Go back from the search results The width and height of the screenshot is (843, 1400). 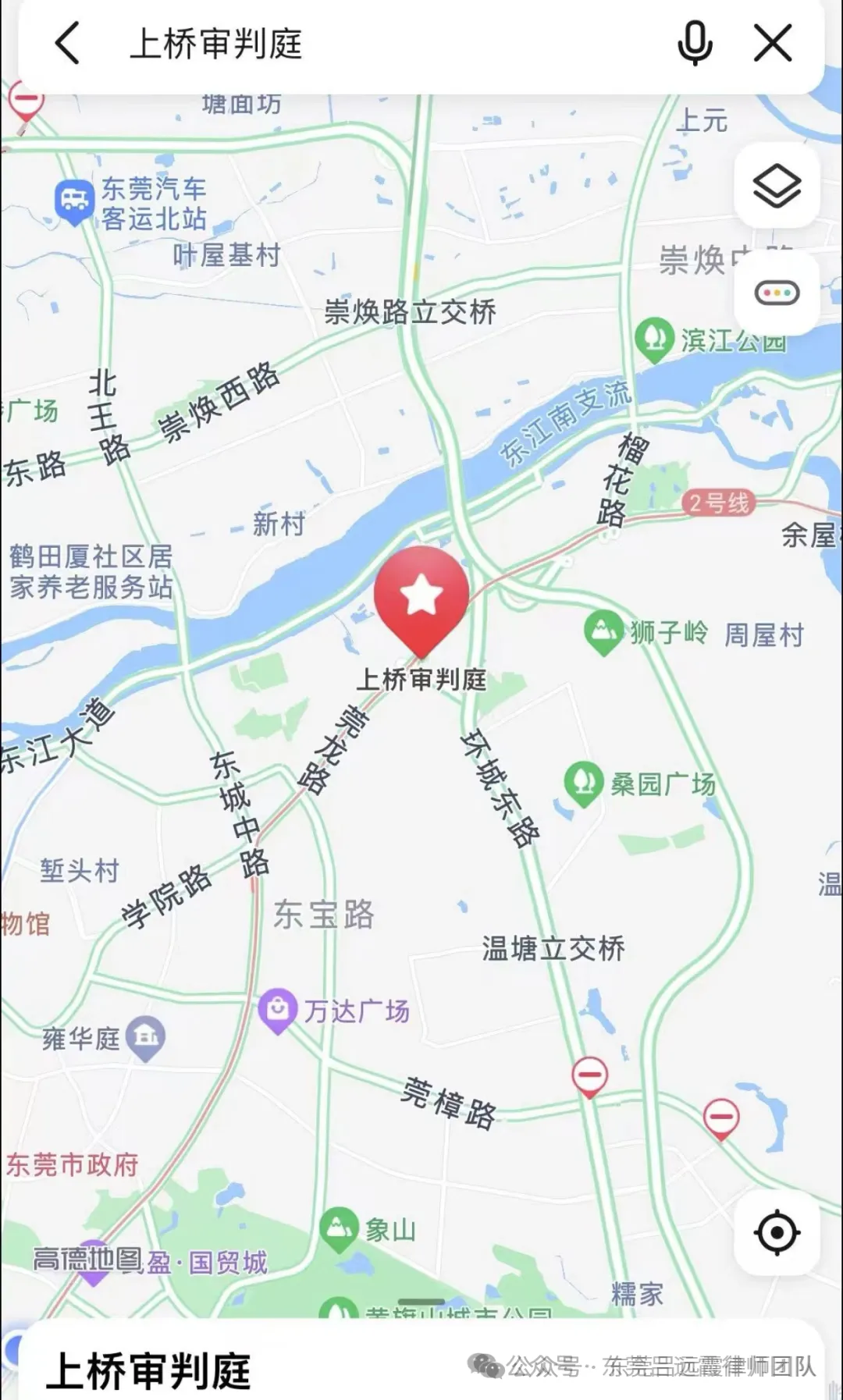68,42
